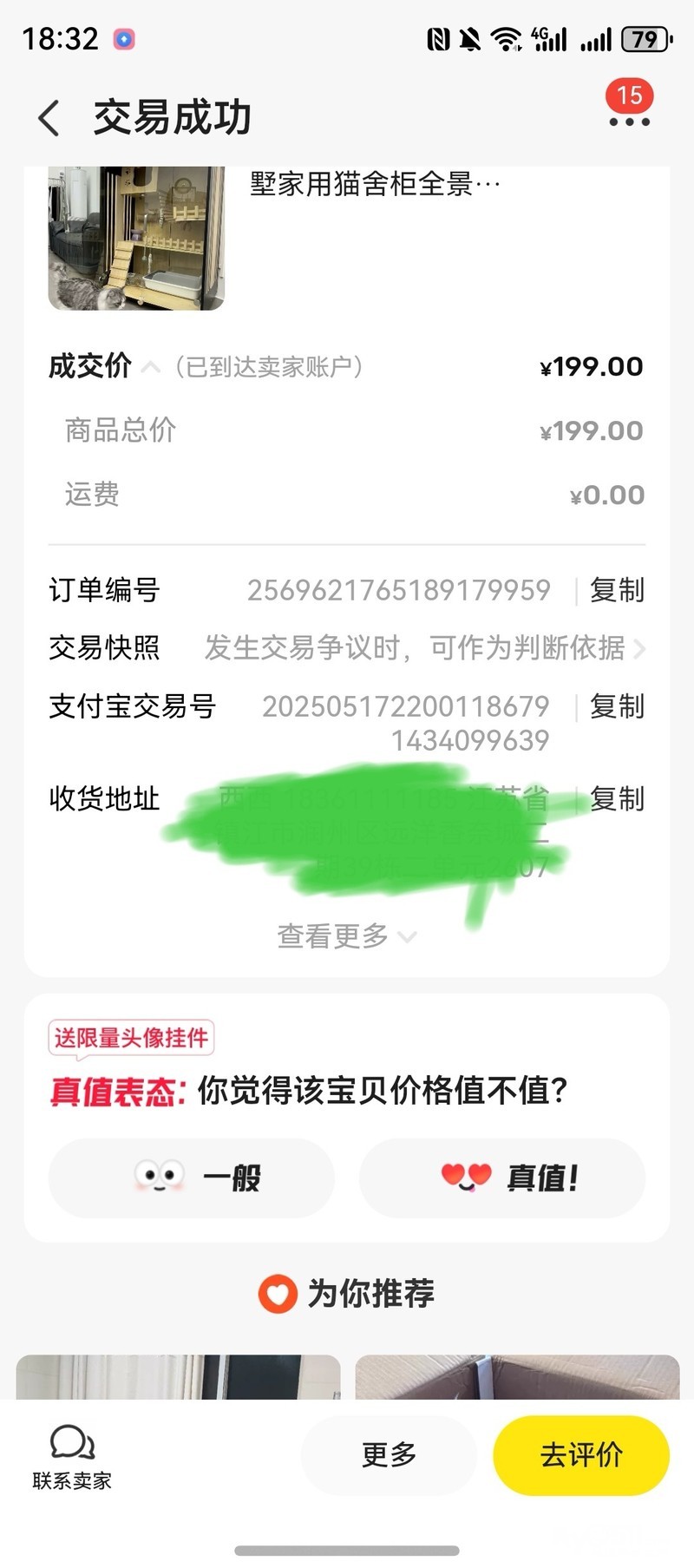Viewport: 694px width, 1568px height.
Task: Go back from 交易成功 page
Action: pos(49,118)
